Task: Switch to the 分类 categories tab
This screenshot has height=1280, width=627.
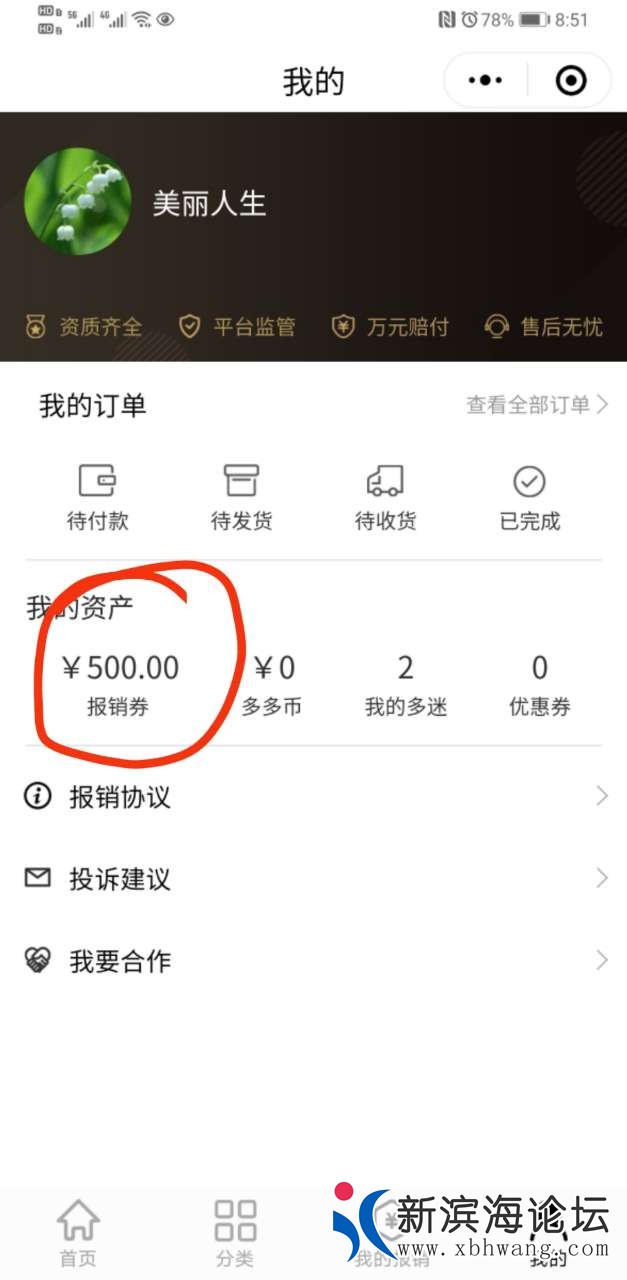Action: [235, 1233]
